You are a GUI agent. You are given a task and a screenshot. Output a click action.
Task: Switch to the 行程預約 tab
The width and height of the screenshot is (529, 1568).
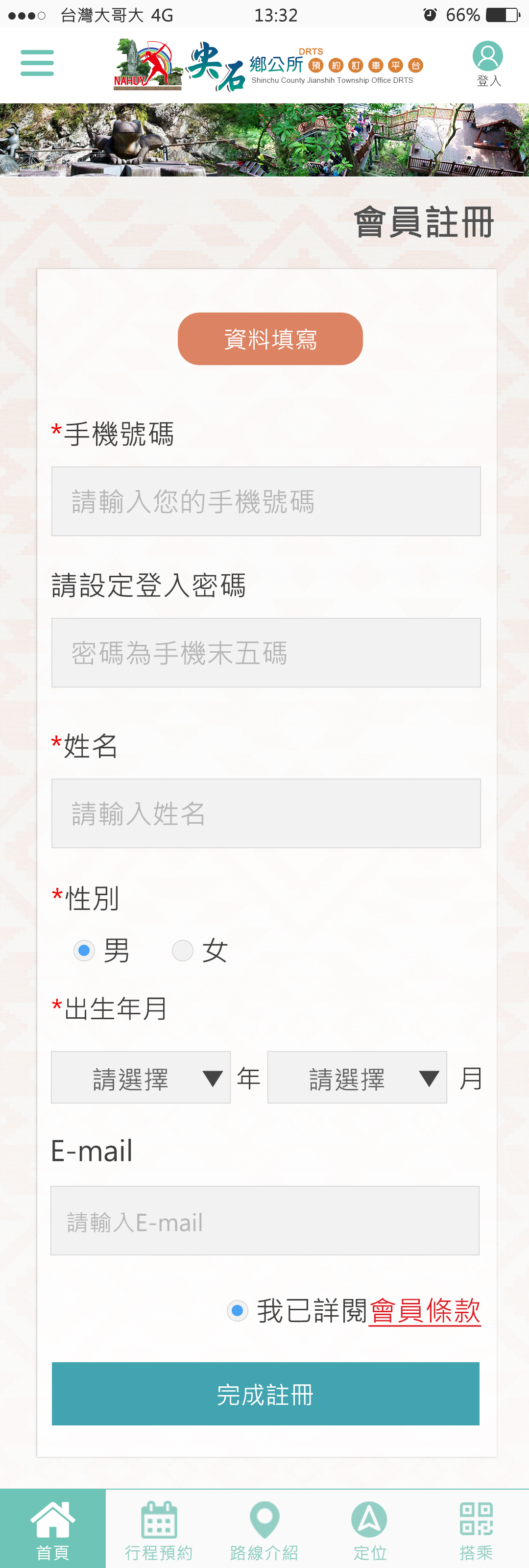coord(158,1529)
